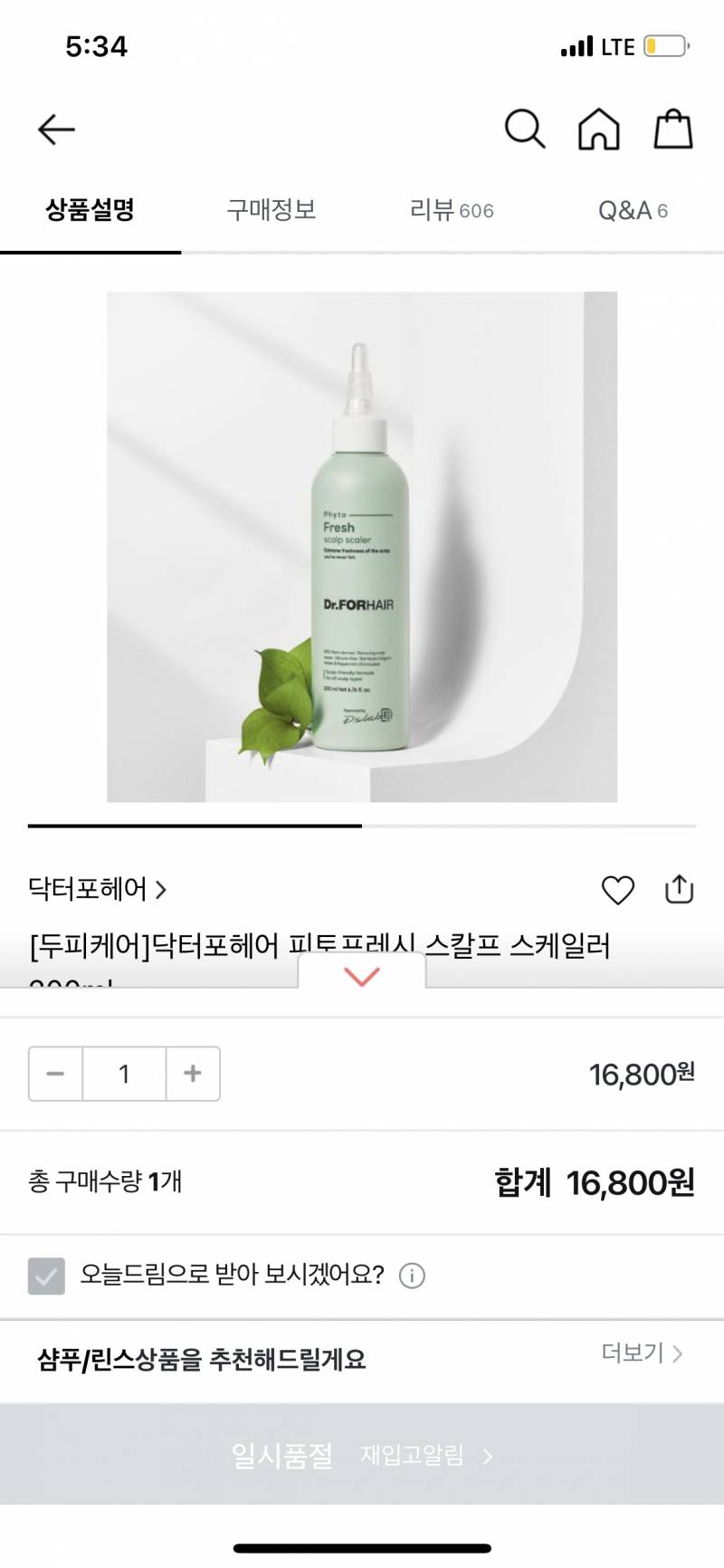Tap the info icon next to 오늘드림
Image resolution: width=724 pixels, height=1568 pixels.
coord(414,1276)
